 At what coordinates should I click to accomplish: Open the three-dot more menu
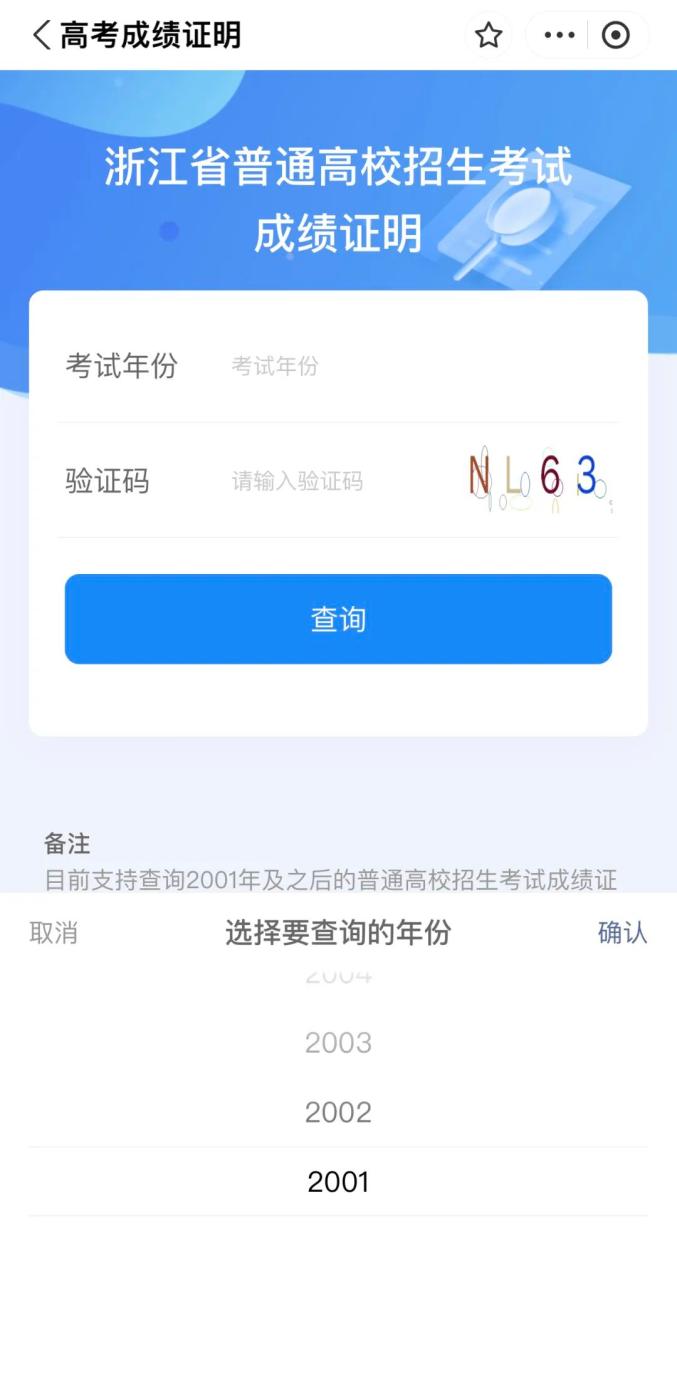(558, 36)
